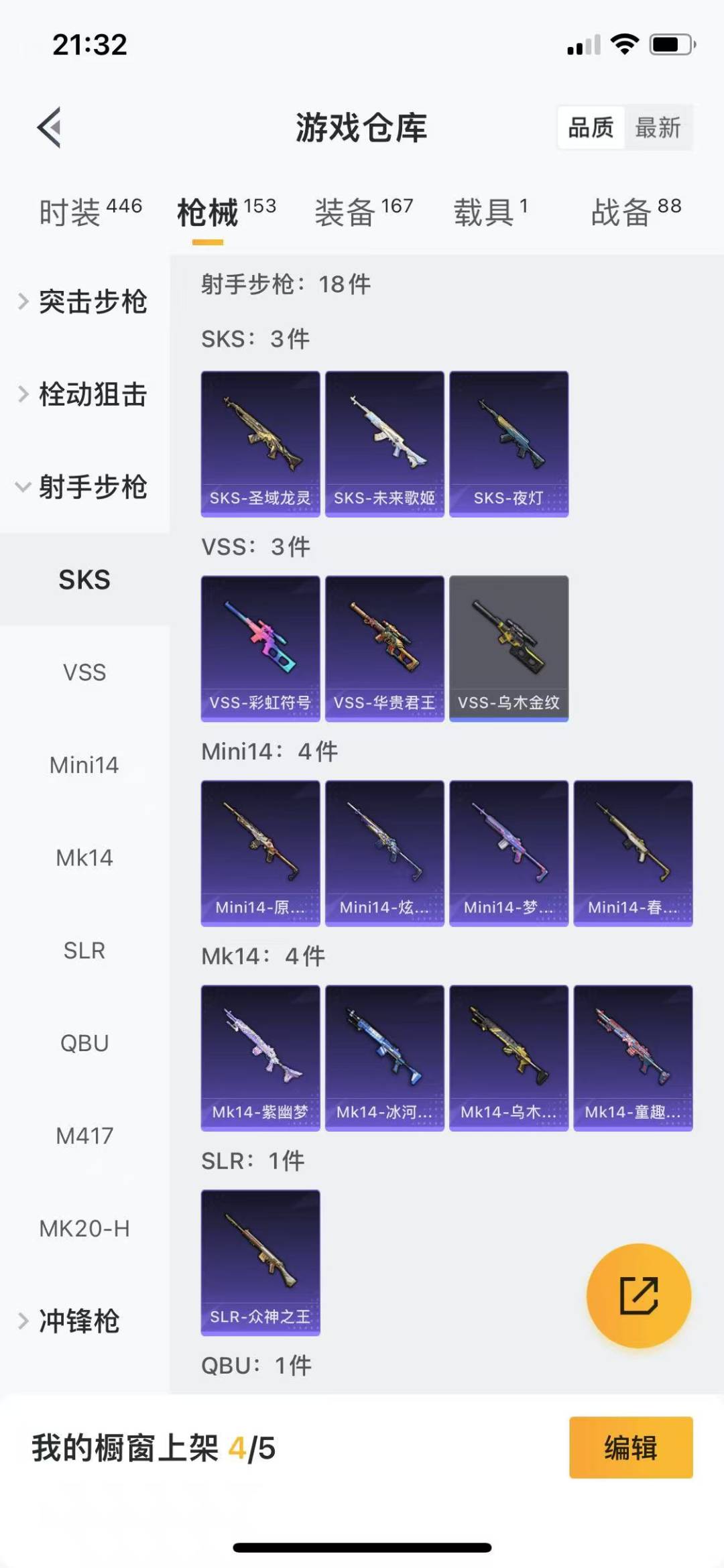Viewport: 724px width, 1568px height.
Task: Go back from 游戏仓库 screen
Action: (x=50, y=127)
